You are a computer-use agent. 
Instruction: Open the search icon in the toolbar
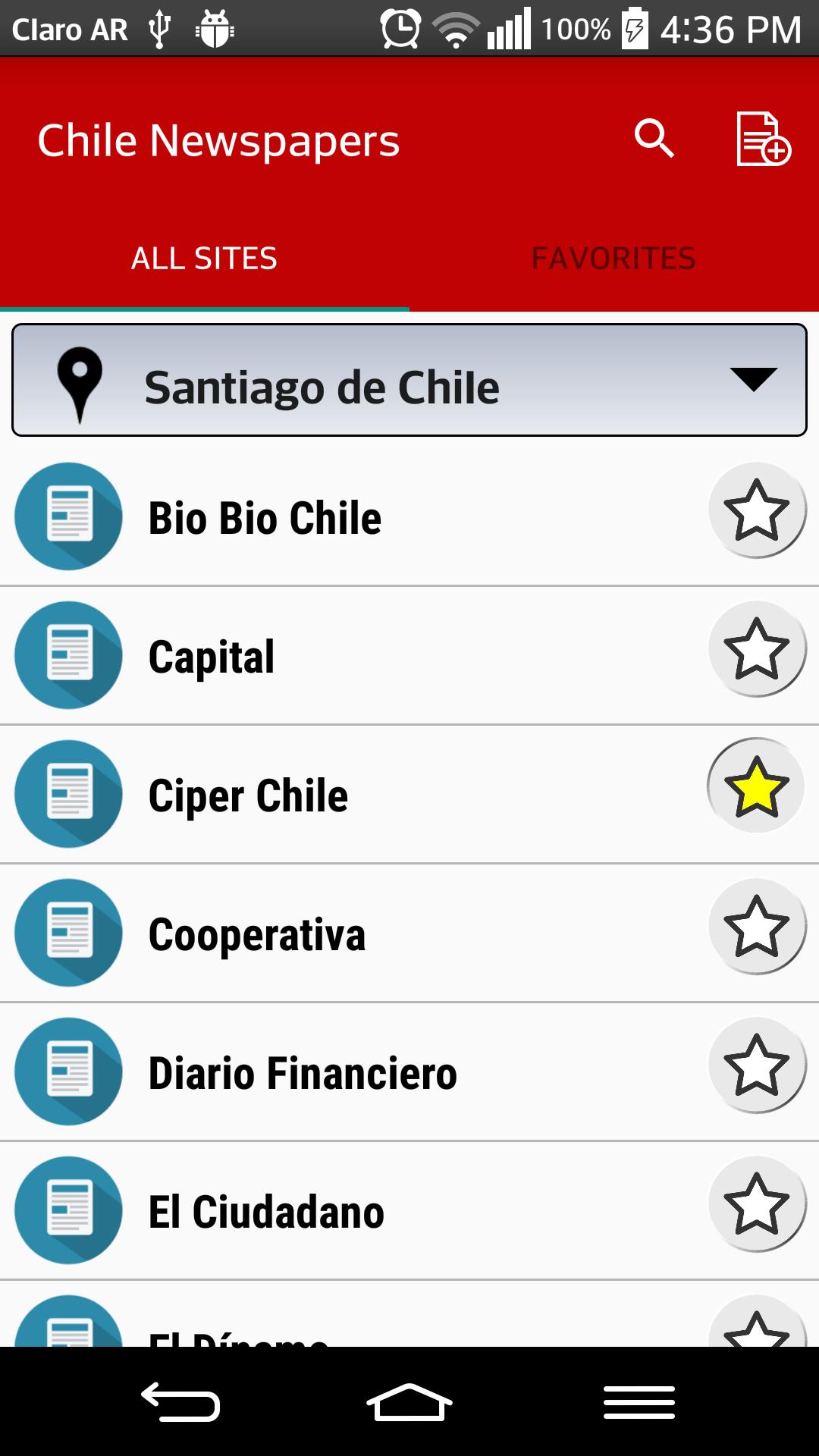click(x=654, y=140)
